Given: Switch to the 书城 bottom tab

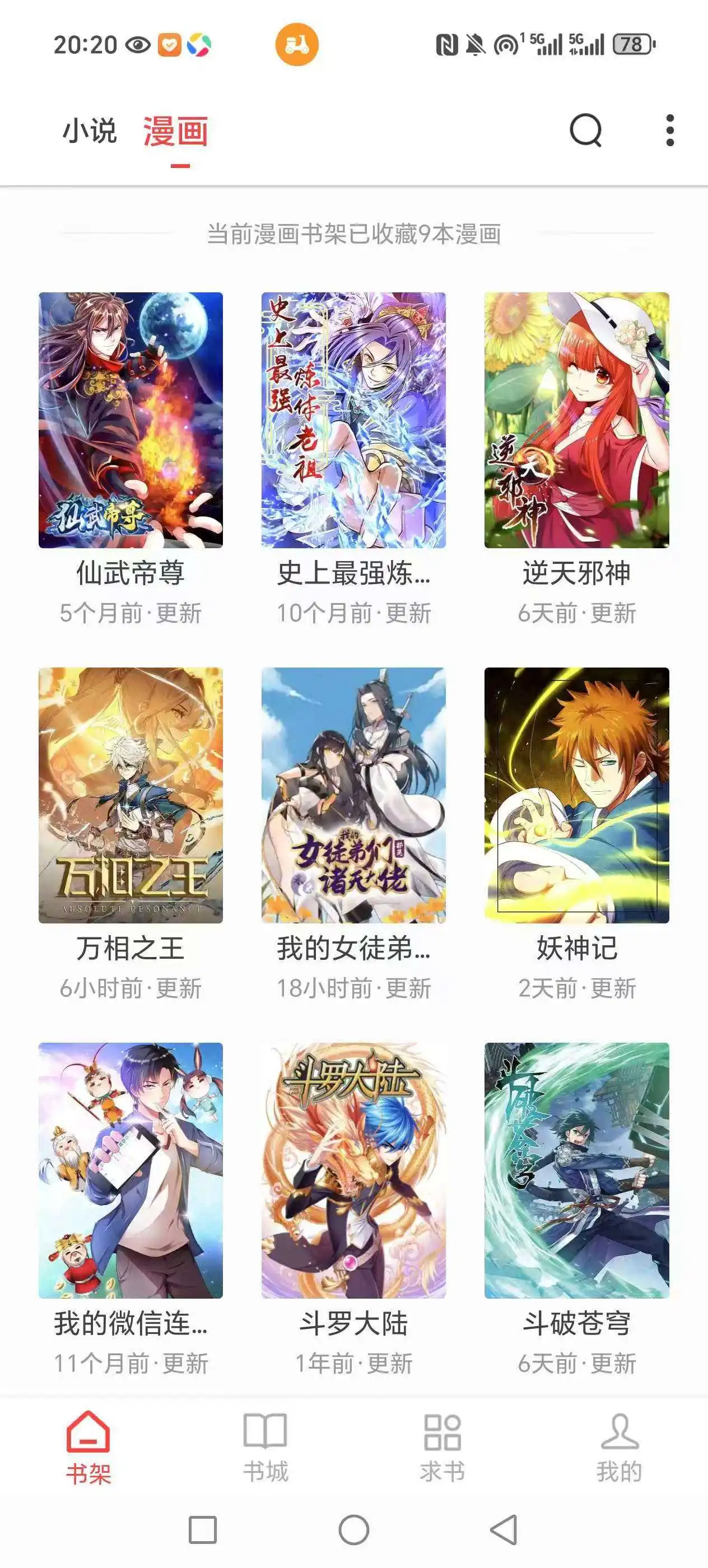Looking at the screenshot, I should coord(265,1448).
